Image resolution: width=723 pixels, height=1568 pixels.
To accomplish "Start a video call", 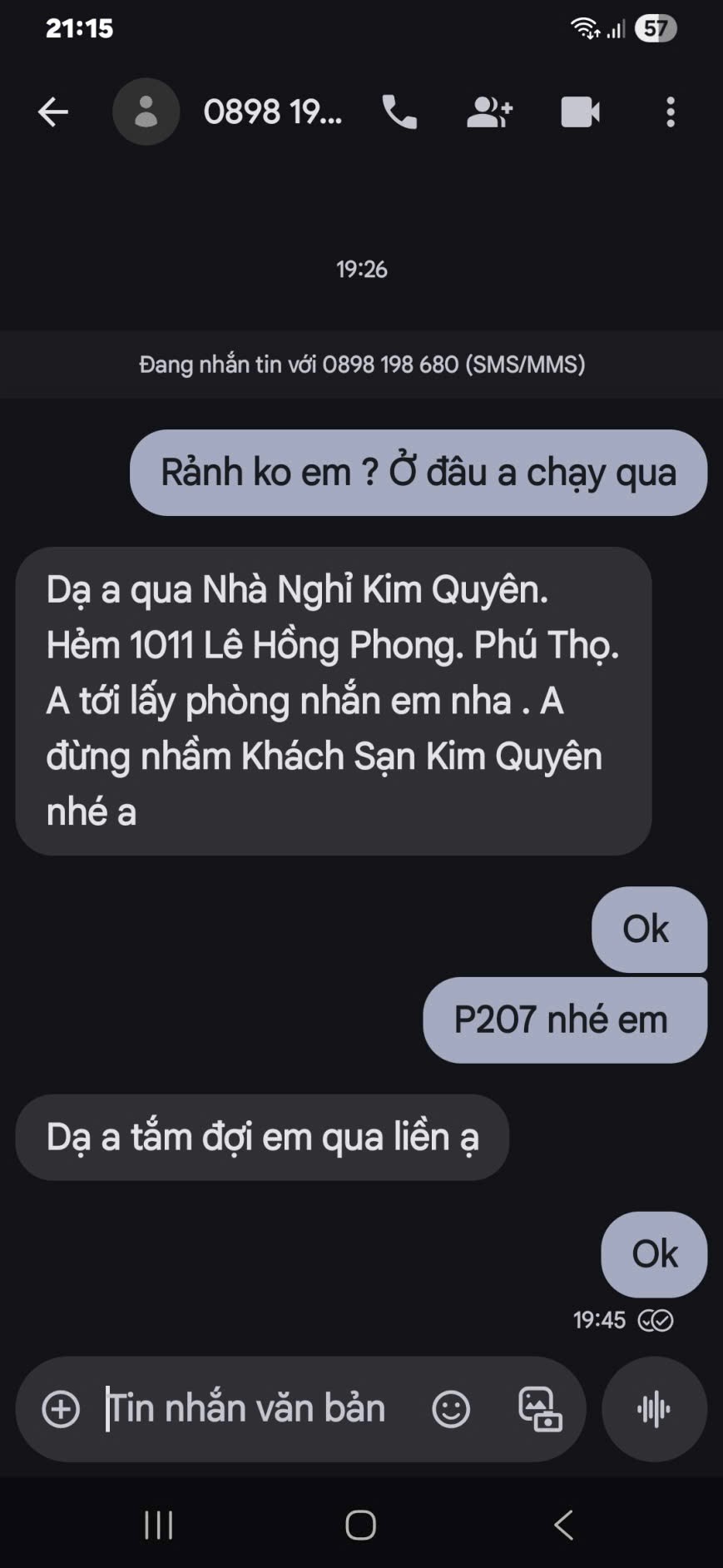I will pos(580,112).
